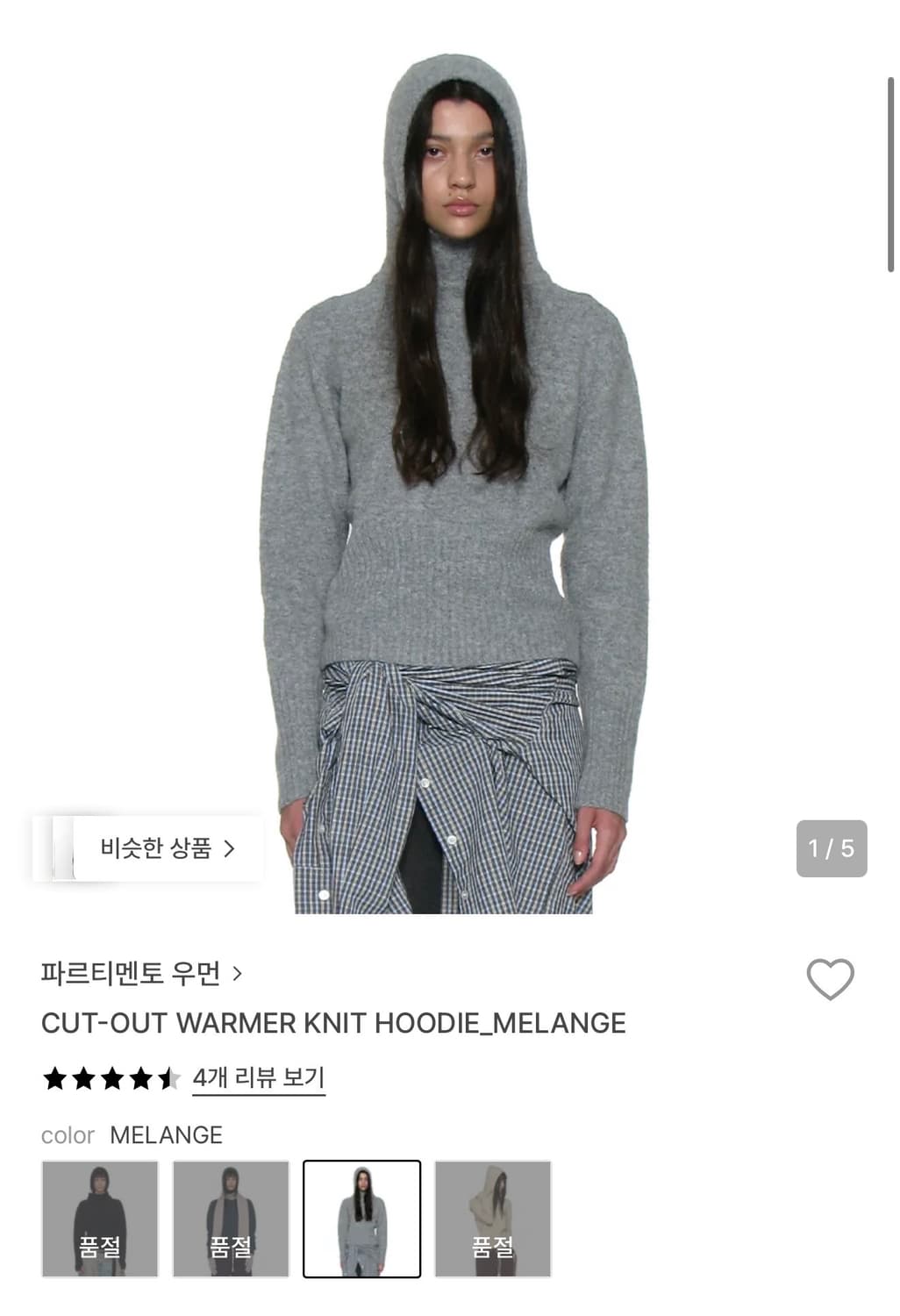
Task: Select the dark colorway styled with scarf
Action: (x=231, y=1218)
